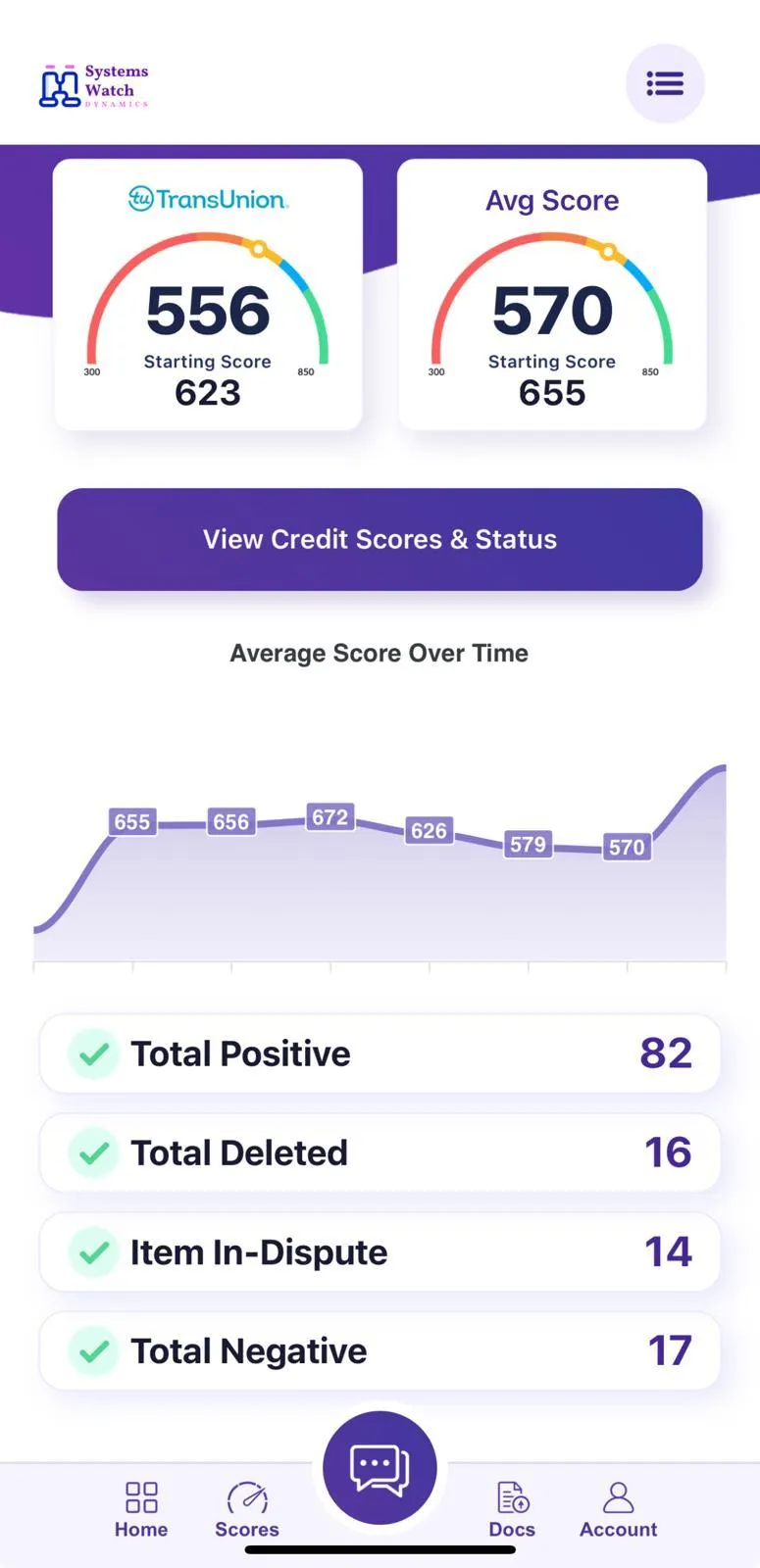Open the chat bubble button
This screenshot has height=1568, width=760.
[x=380, y=1467]
